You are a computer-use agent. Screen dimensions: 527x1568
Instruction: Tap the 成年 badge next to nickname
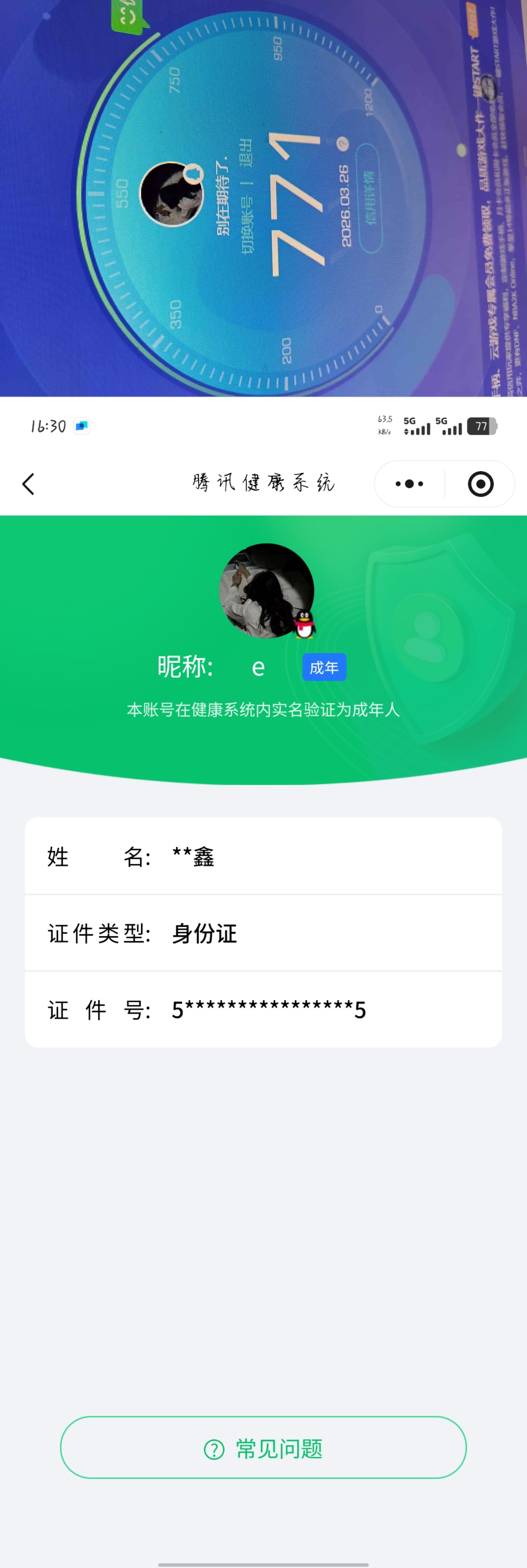pos(324,667)
